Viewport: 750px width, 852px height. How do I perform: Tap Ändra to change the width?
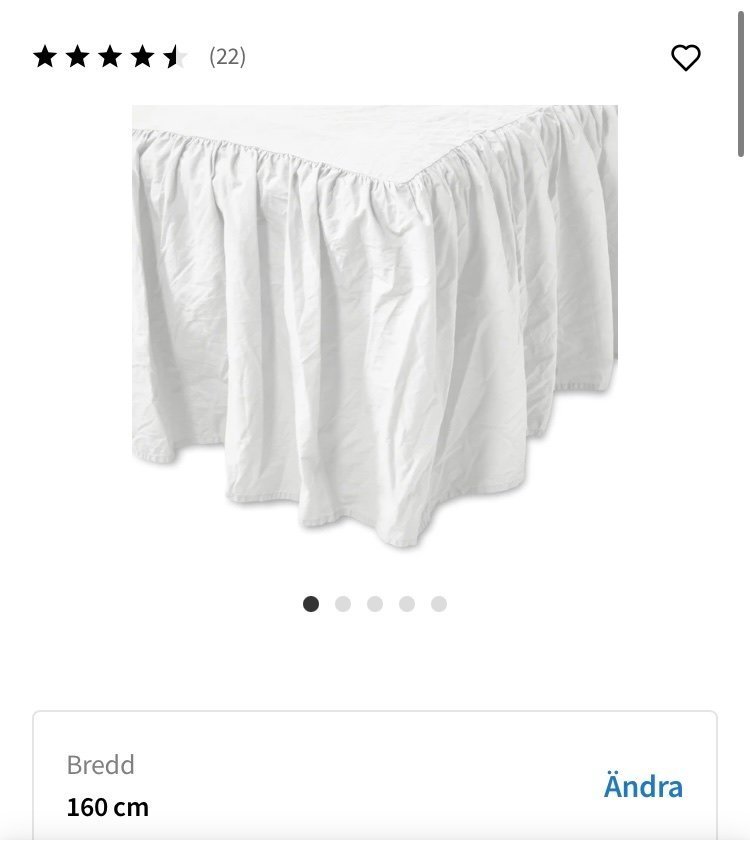[643, 786]
